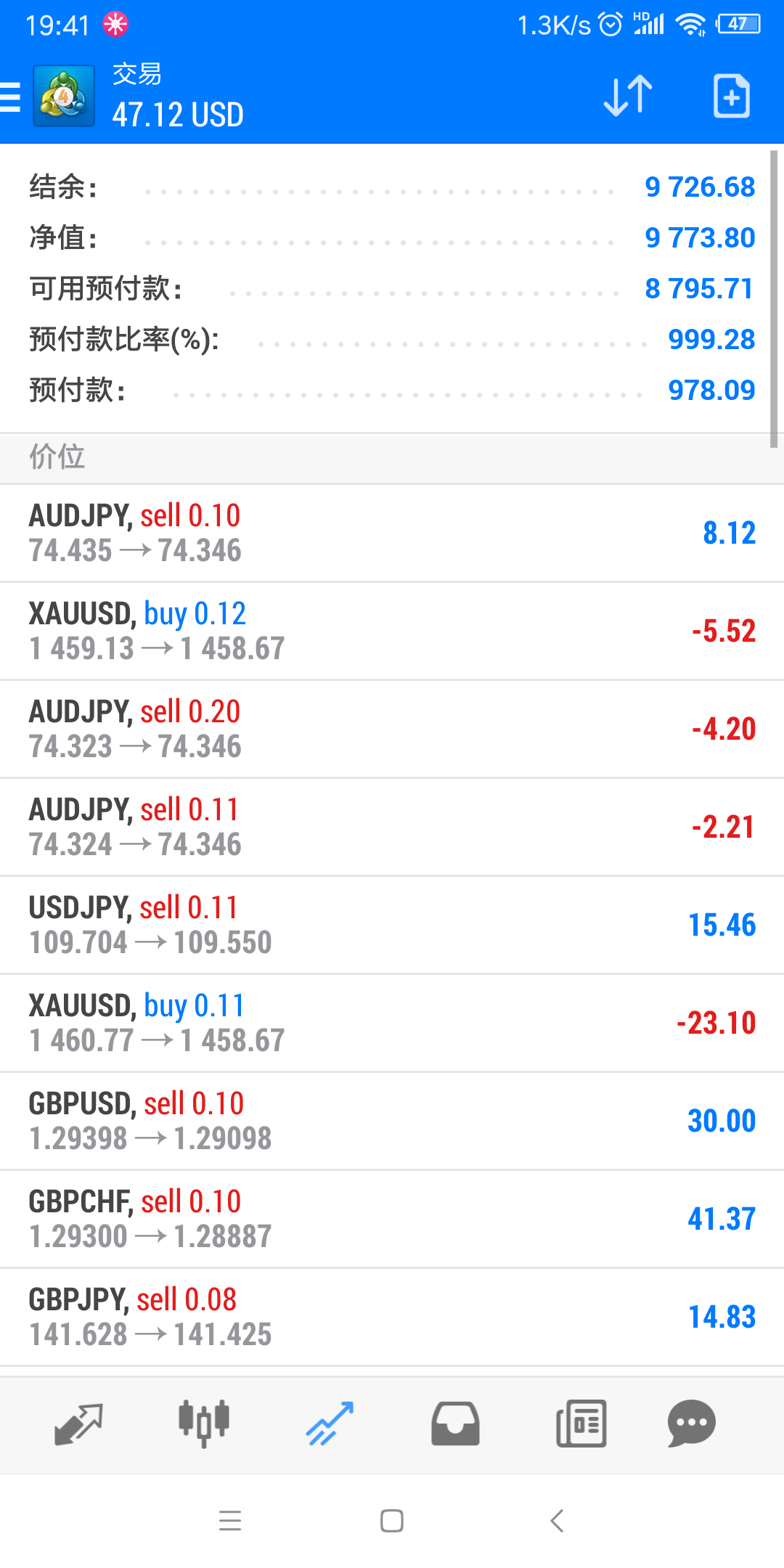
Task: Open the XAUUSD buy 0.11 position
Action: [392, 1023]
